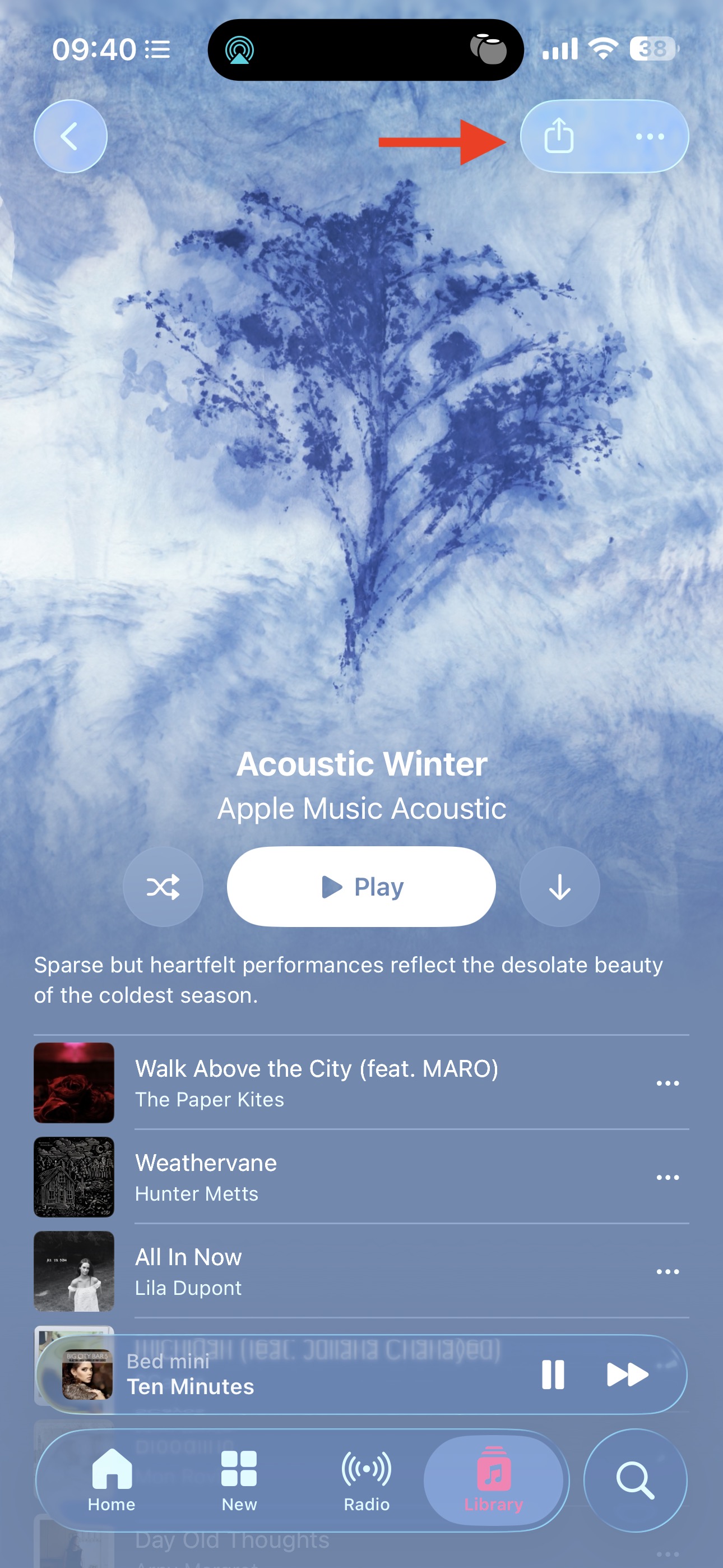Play Walk Above the City song
The image size is (723, 1568).
pos(317,1082)
